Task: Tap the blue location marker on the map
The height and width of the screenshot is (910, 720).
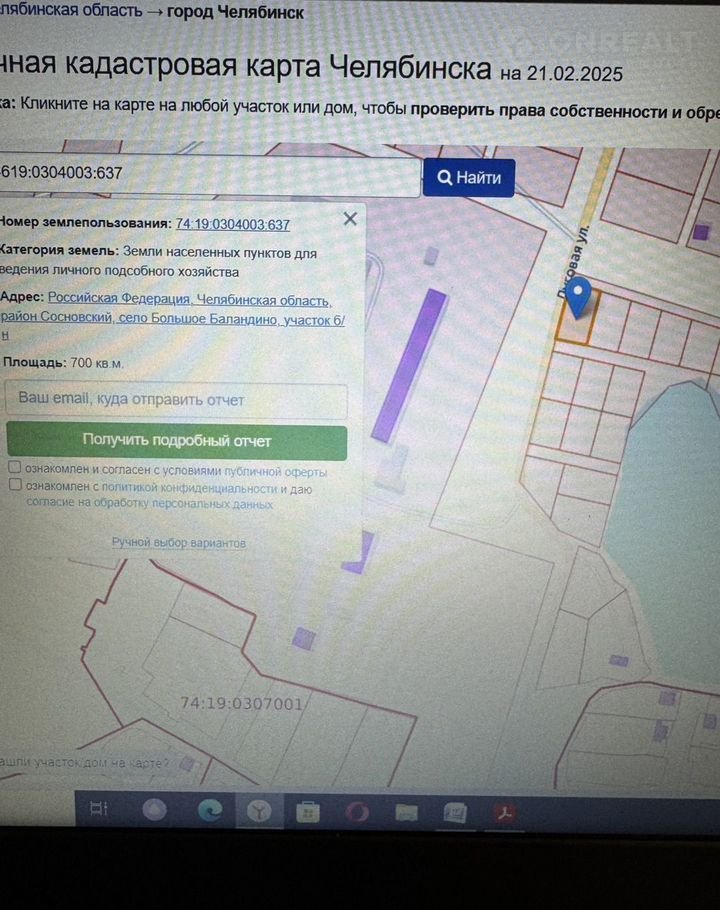Action: click(579, 299)
